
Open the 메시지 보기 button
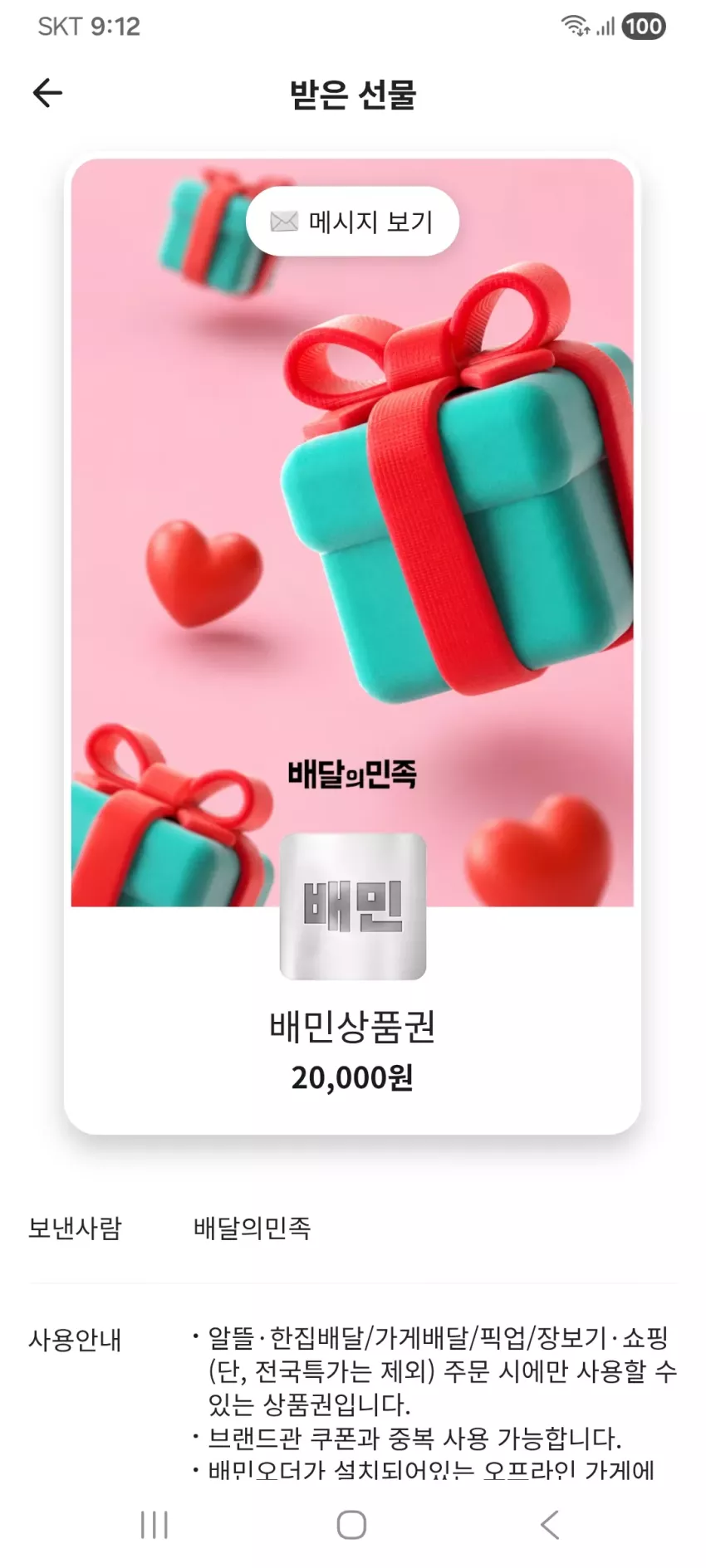(x=352, y=222)
